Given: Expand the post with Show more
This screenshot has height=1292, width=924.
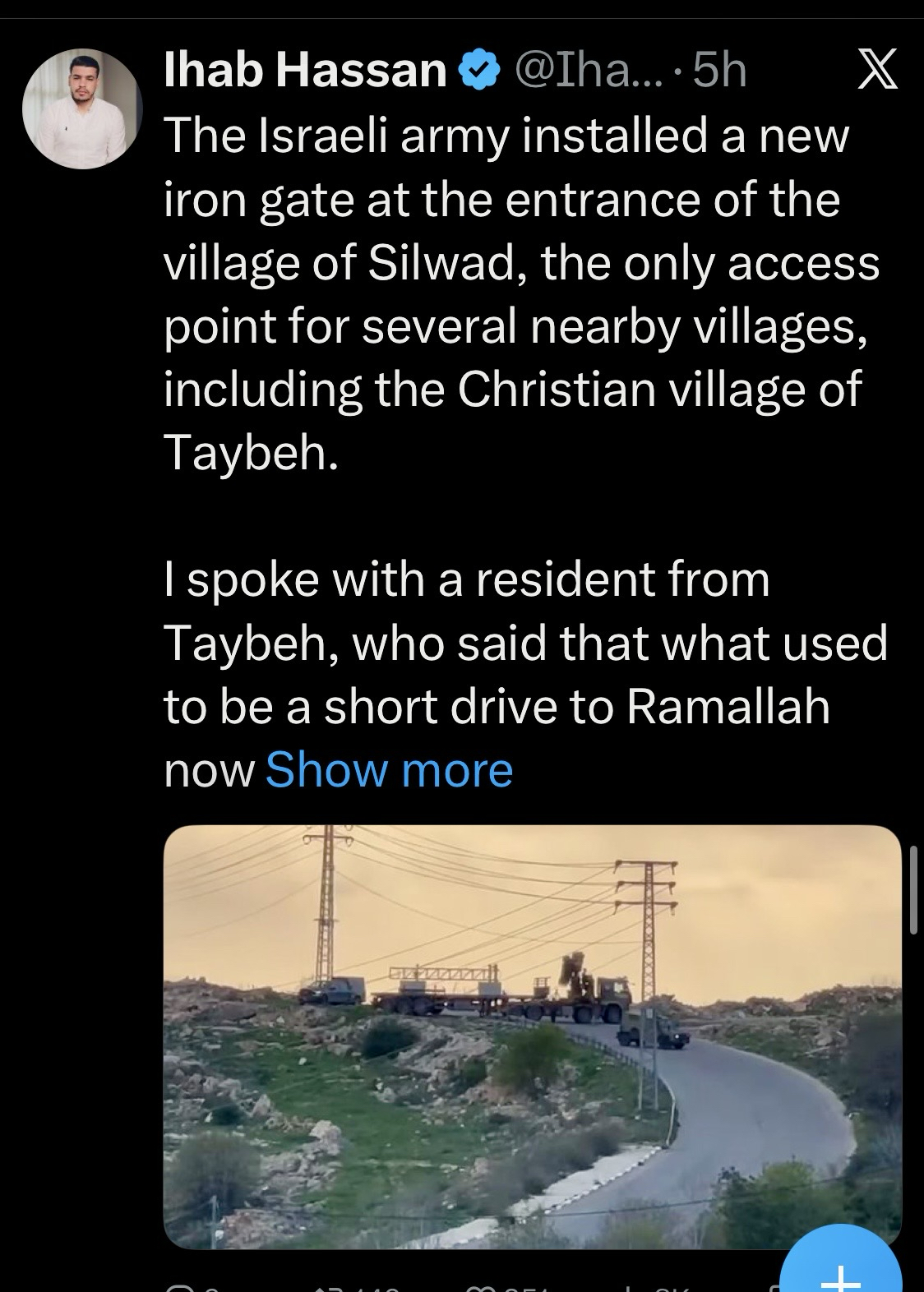Looking at the screenshot, I should [x=389, y=770].
